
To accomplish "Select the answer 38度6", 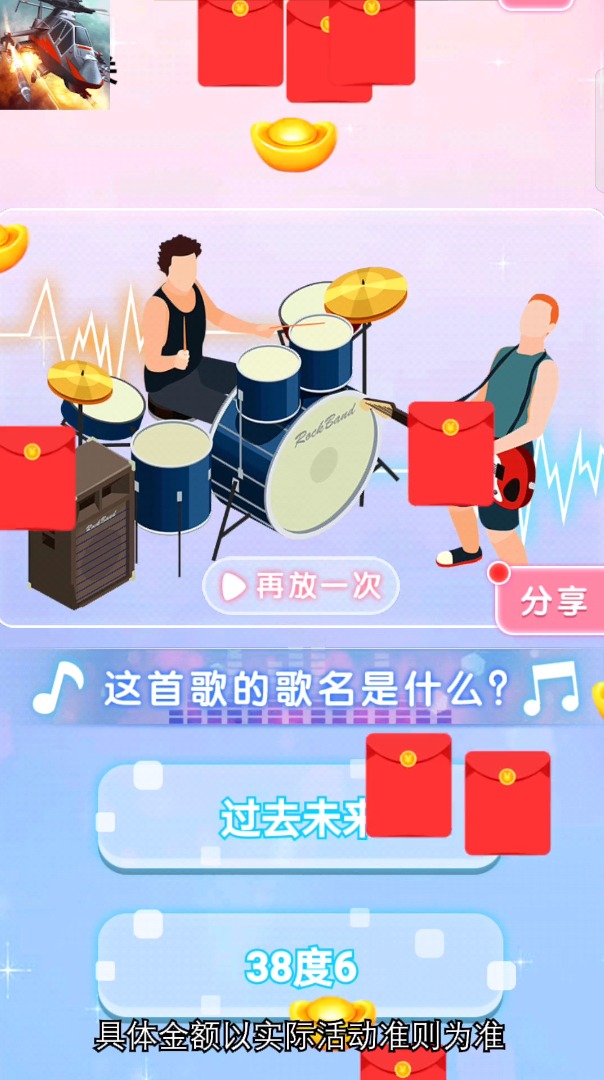I will coord(300,965).
